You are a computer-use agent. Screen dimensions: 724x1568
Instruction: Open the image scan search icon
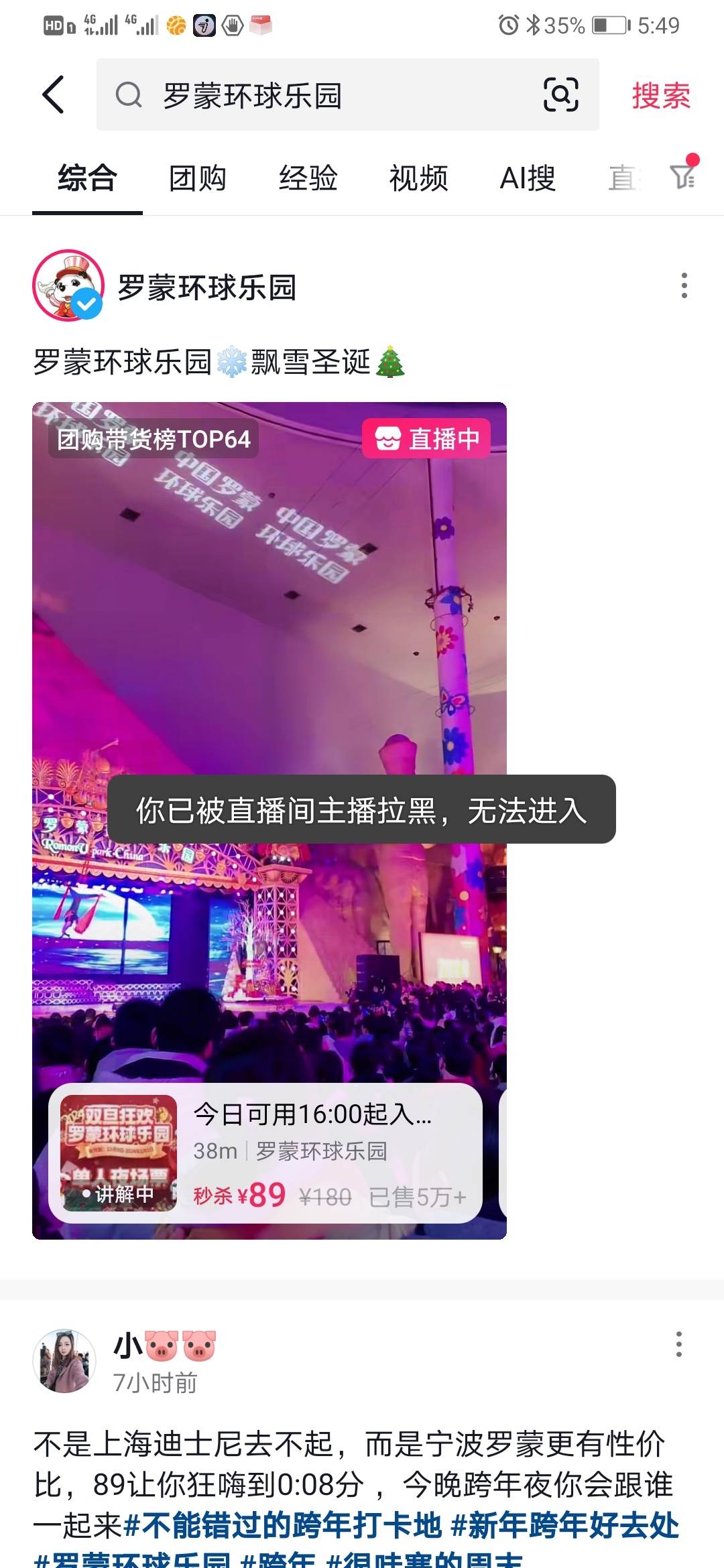click(560, 94)
